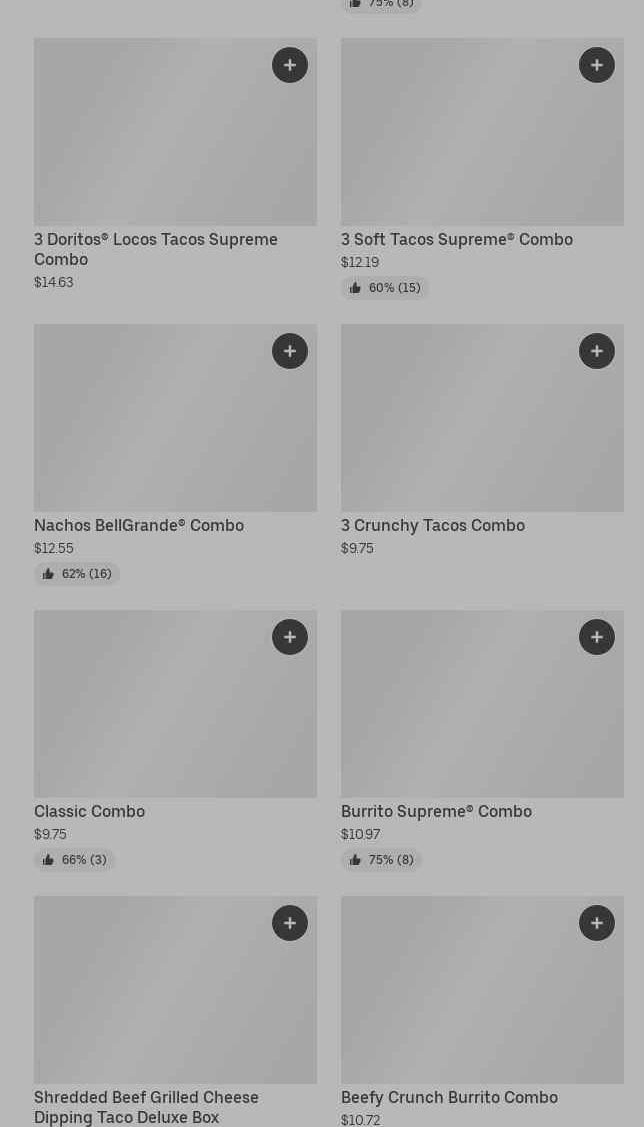Add Beefy Crunch Burrito Combo to cart
This screenshot has width=644, height=1127.
pos(597,923)
